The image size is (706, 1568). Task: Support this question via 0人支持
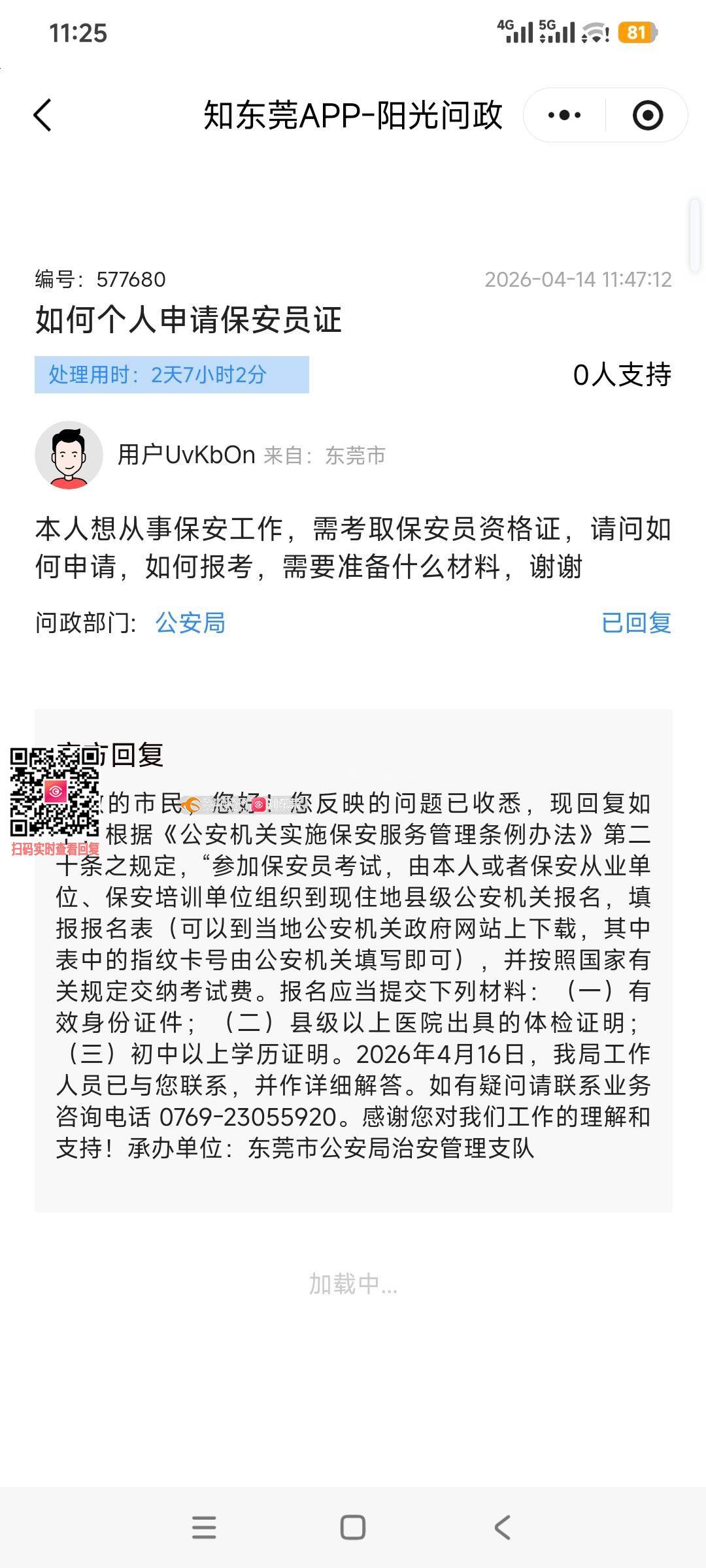click(622, 375)
